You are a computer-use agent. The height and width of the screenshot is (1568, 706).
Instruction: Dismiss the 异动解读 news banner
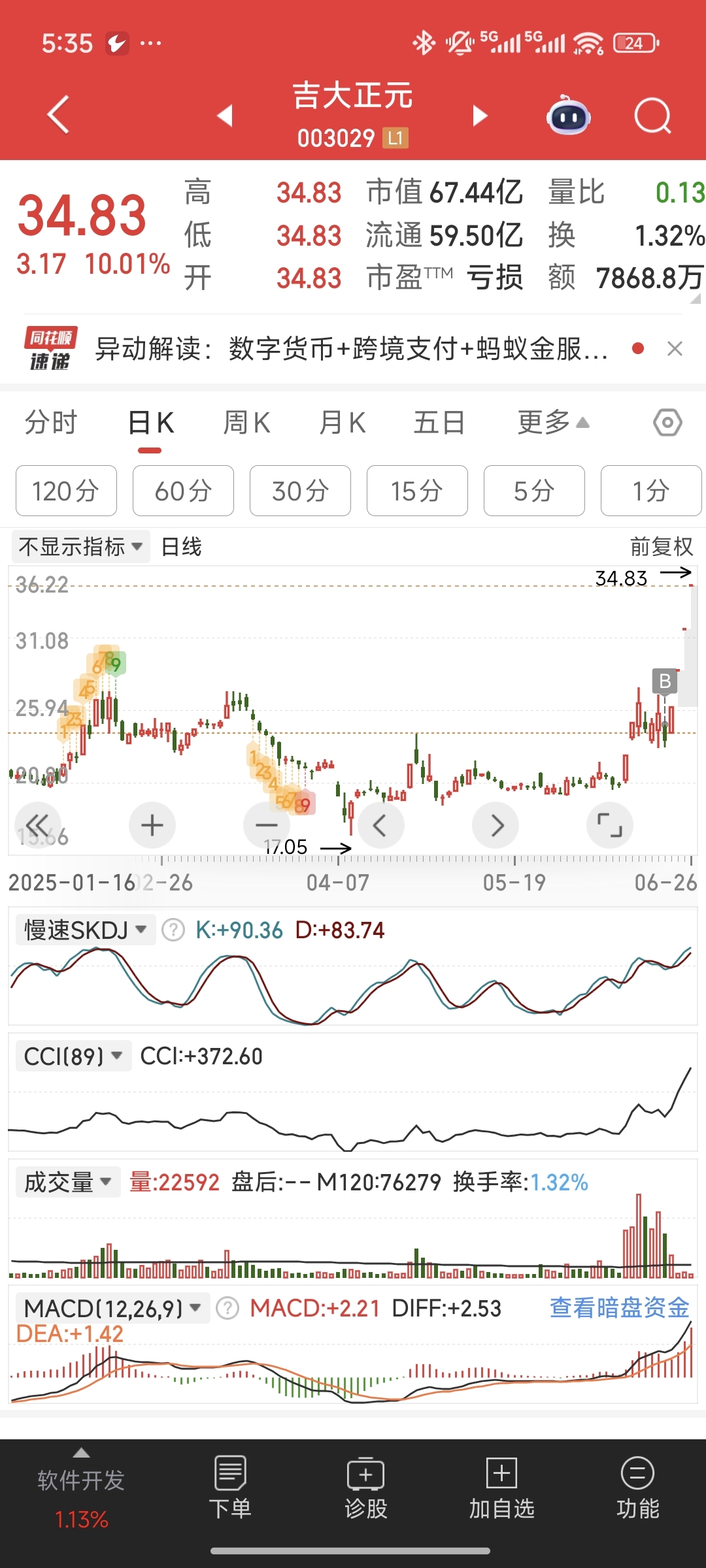coord(675,349)
